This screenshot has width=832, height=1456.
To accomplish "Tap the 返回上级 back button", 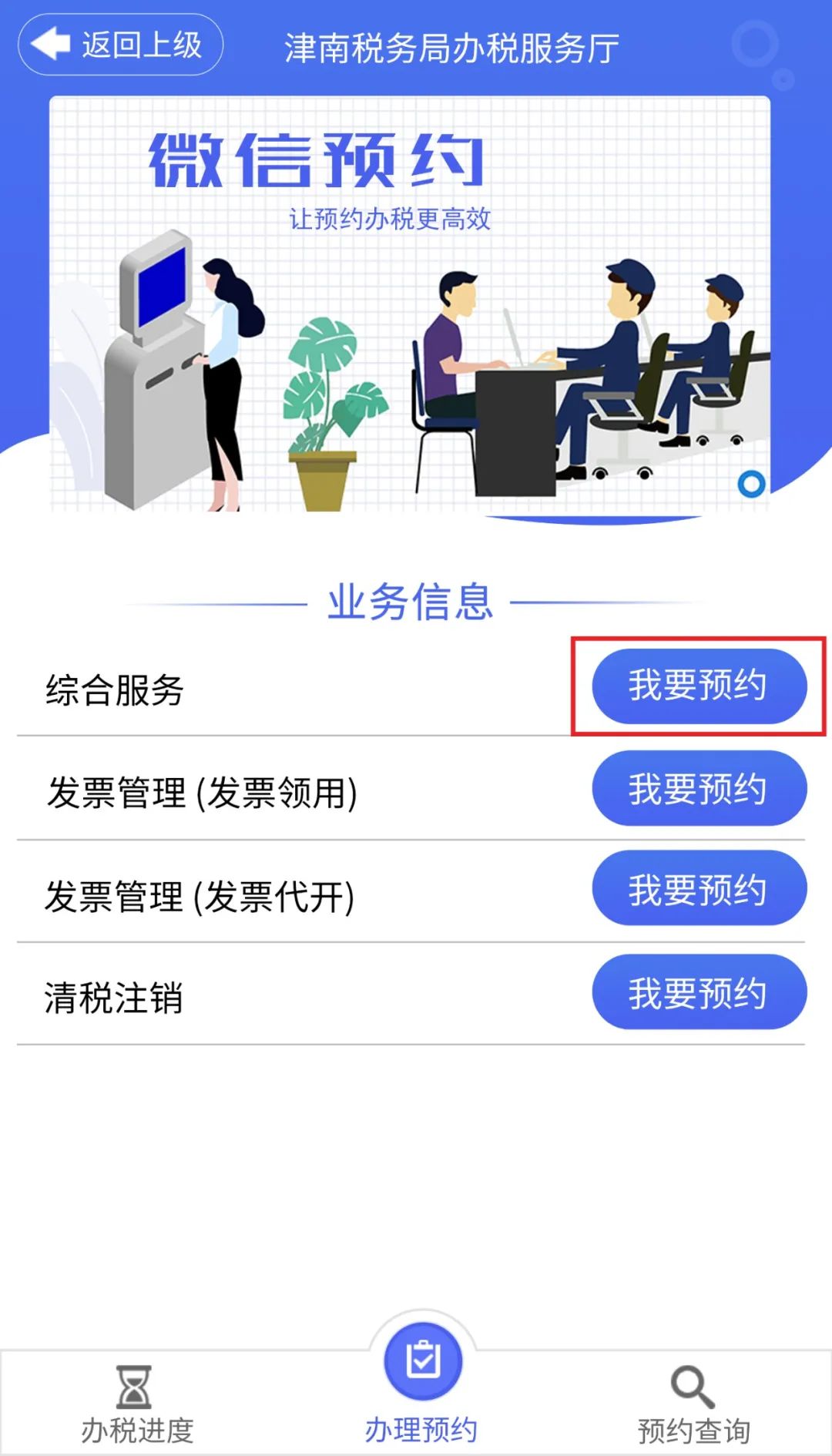I will pyautogui.click(x=121, y=45).
